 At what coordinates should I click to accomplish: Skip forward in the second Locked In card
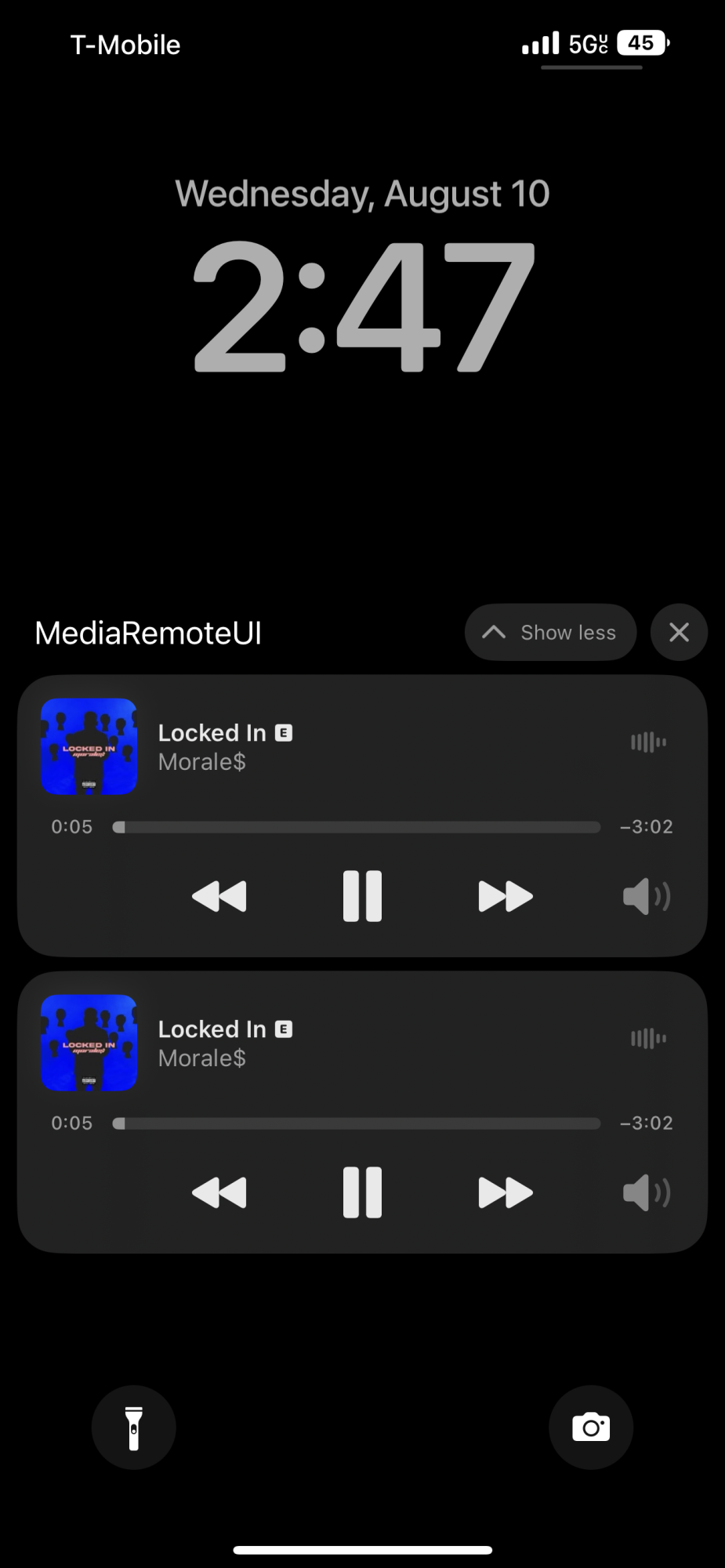tap(506, 1192)
